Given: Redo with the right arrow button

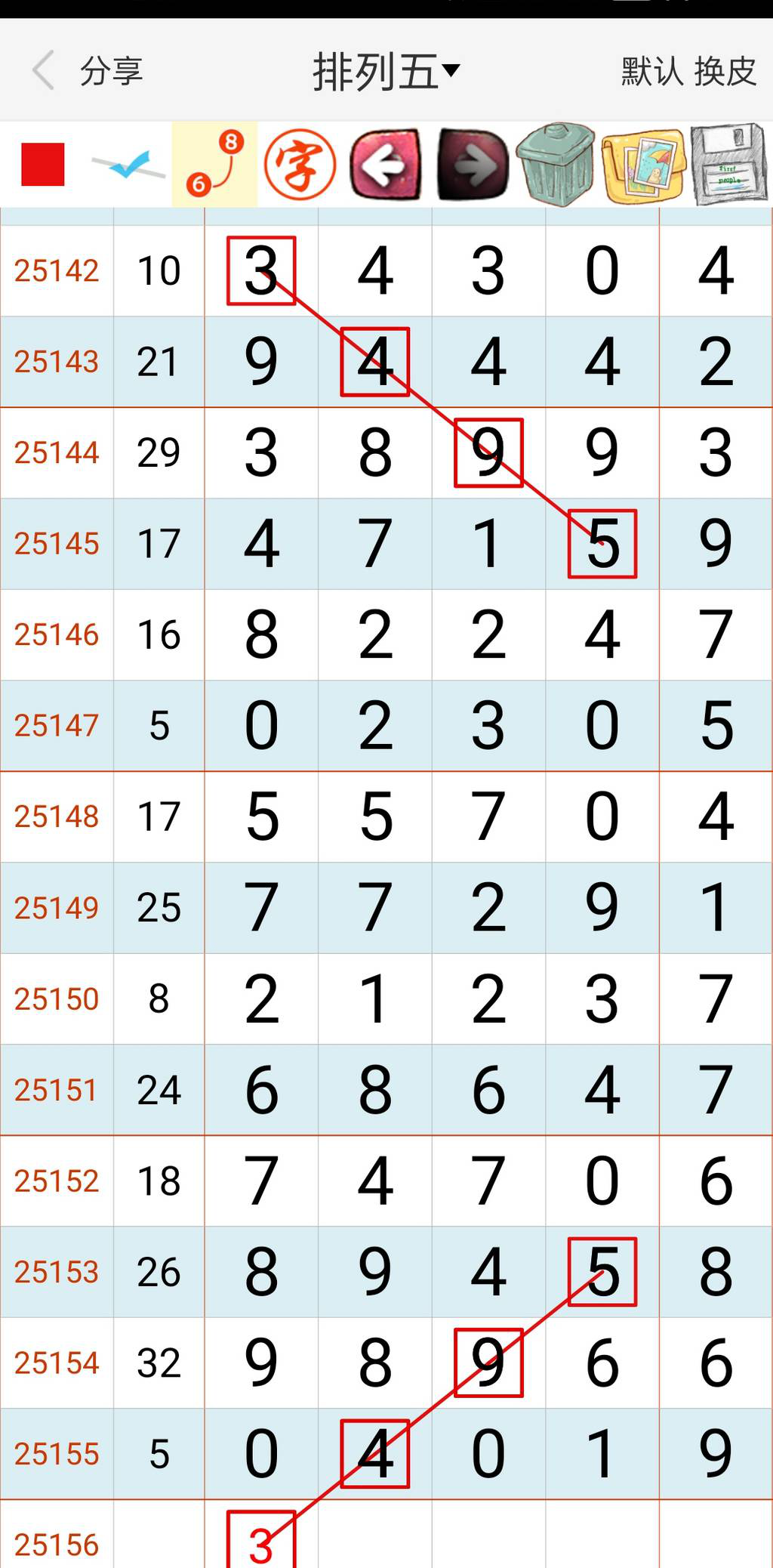Looking at the screenshot, I should pyautogui.click(x=473, y=164).
